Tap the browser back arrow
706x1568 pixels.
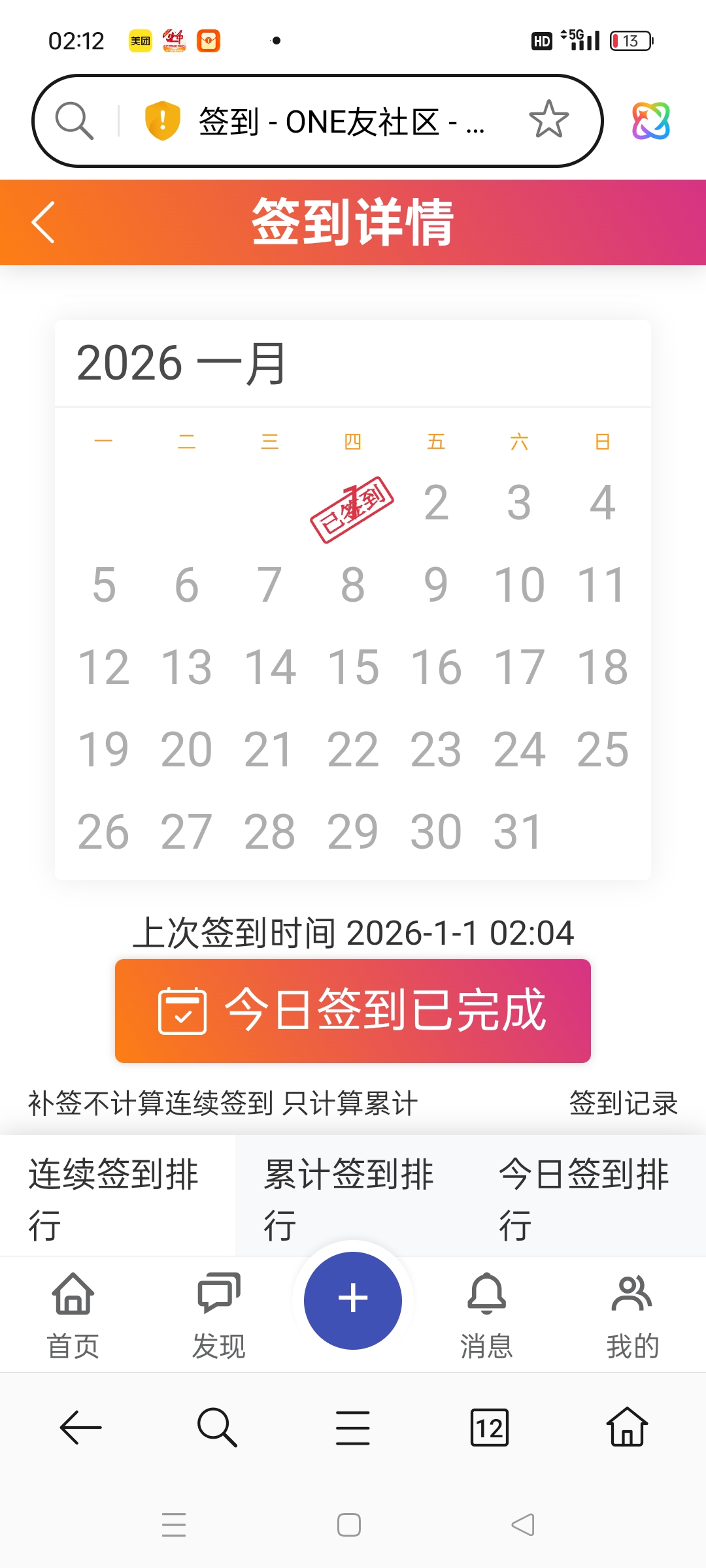pos(80,1428)
